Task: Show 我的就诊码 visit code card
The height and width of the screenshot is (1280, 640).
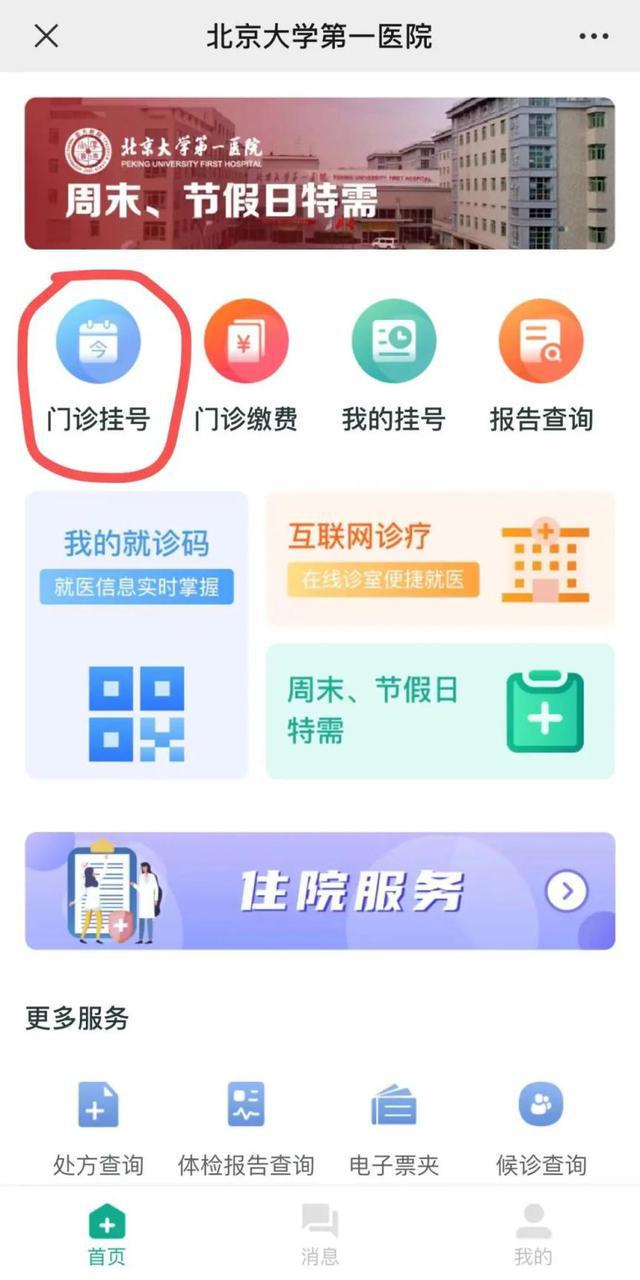Action: pos(136,635)
